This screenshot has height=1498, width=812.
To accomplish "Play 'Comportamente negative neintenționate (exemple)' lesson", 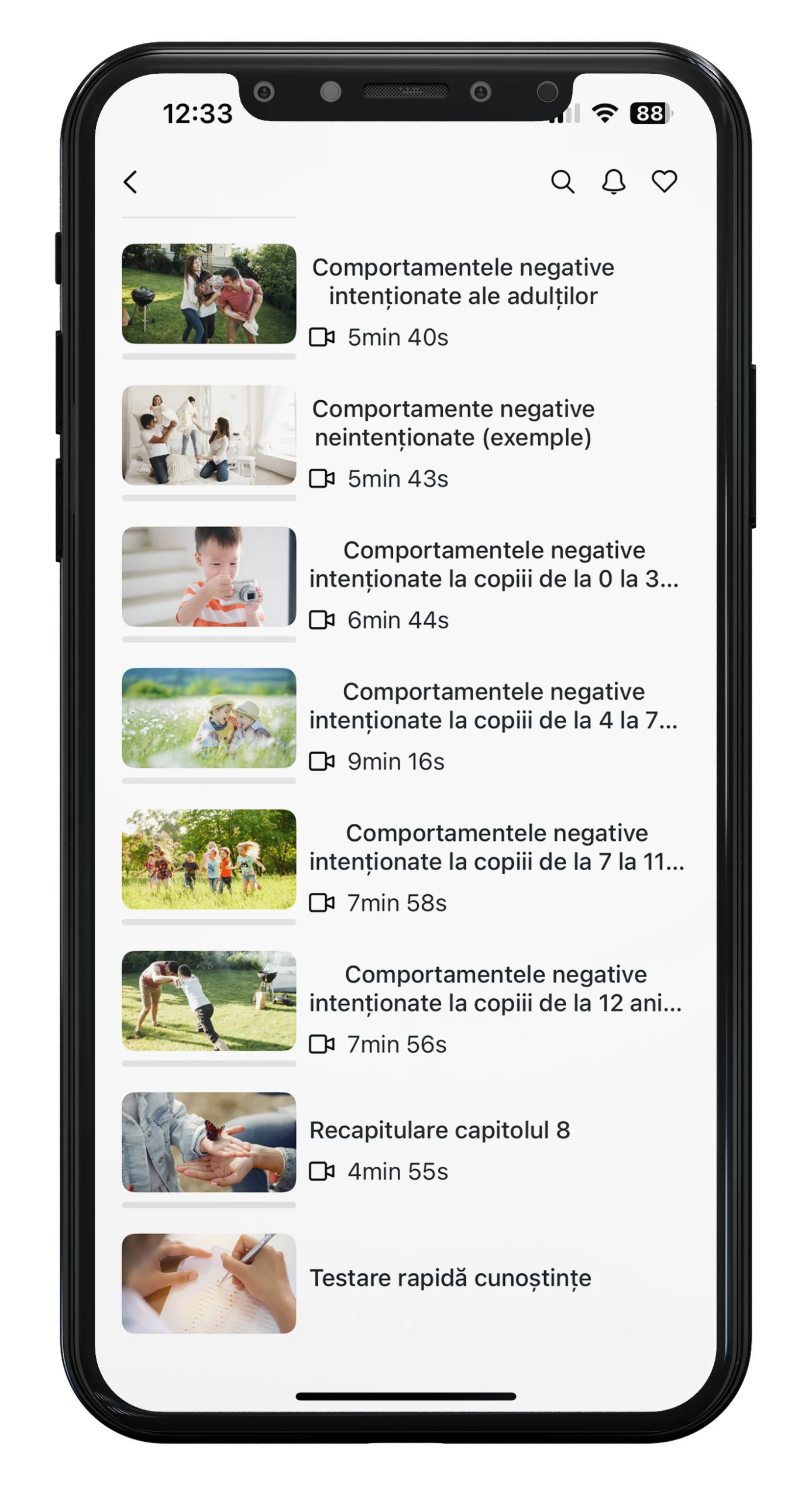I will tap(453, 423).
